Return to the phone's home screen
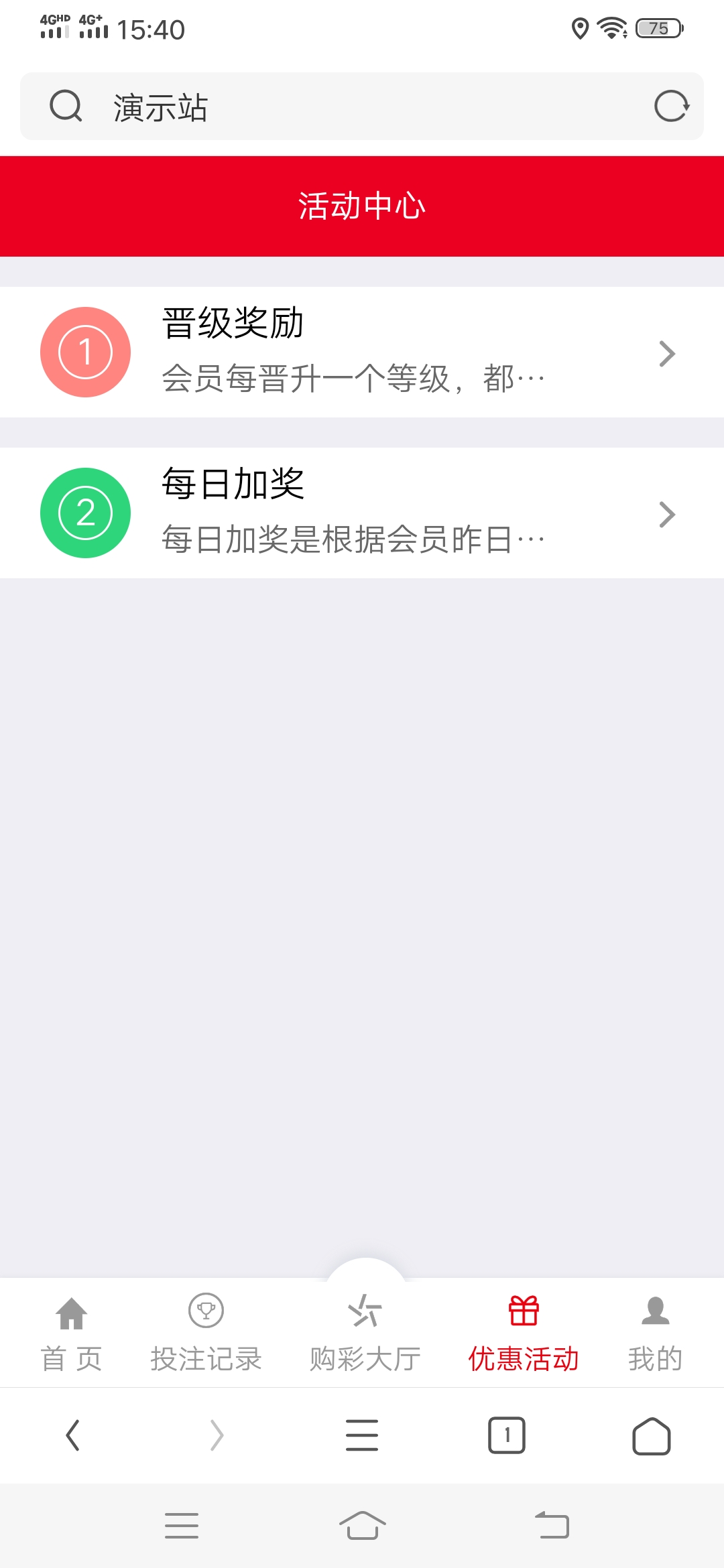The height and width of the screenshot is (1568, 724). [x=362, y=1526]
